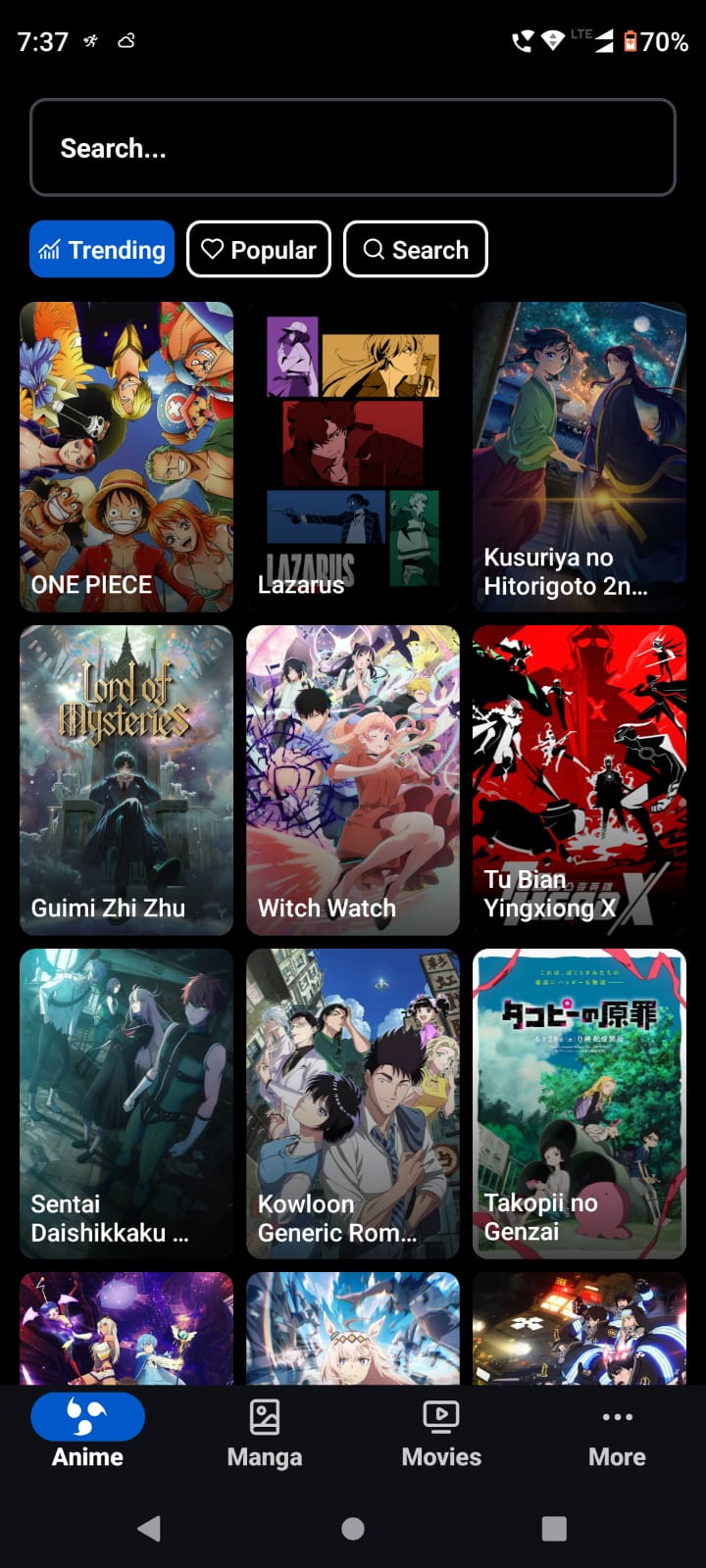
Task: Open Kowloon Generic Romance card
Action: 353,1103
